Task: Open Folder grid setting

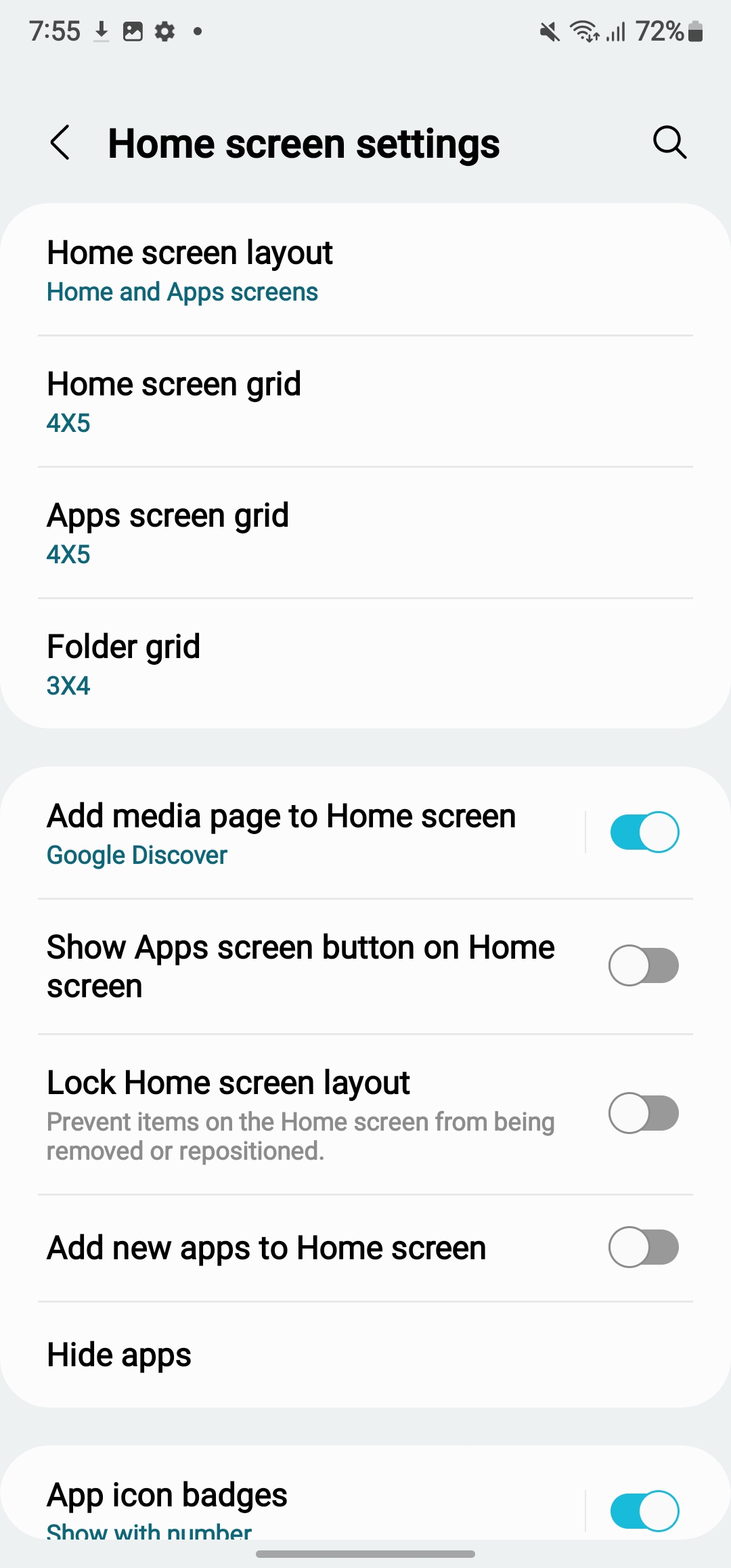Action: tap(365, 664)
